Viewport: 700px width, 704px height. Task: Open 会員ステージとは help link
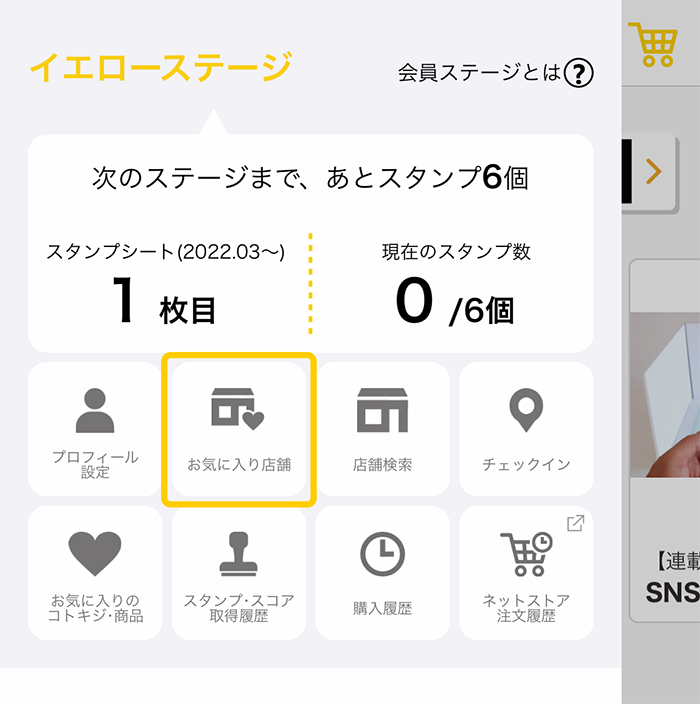496,73
